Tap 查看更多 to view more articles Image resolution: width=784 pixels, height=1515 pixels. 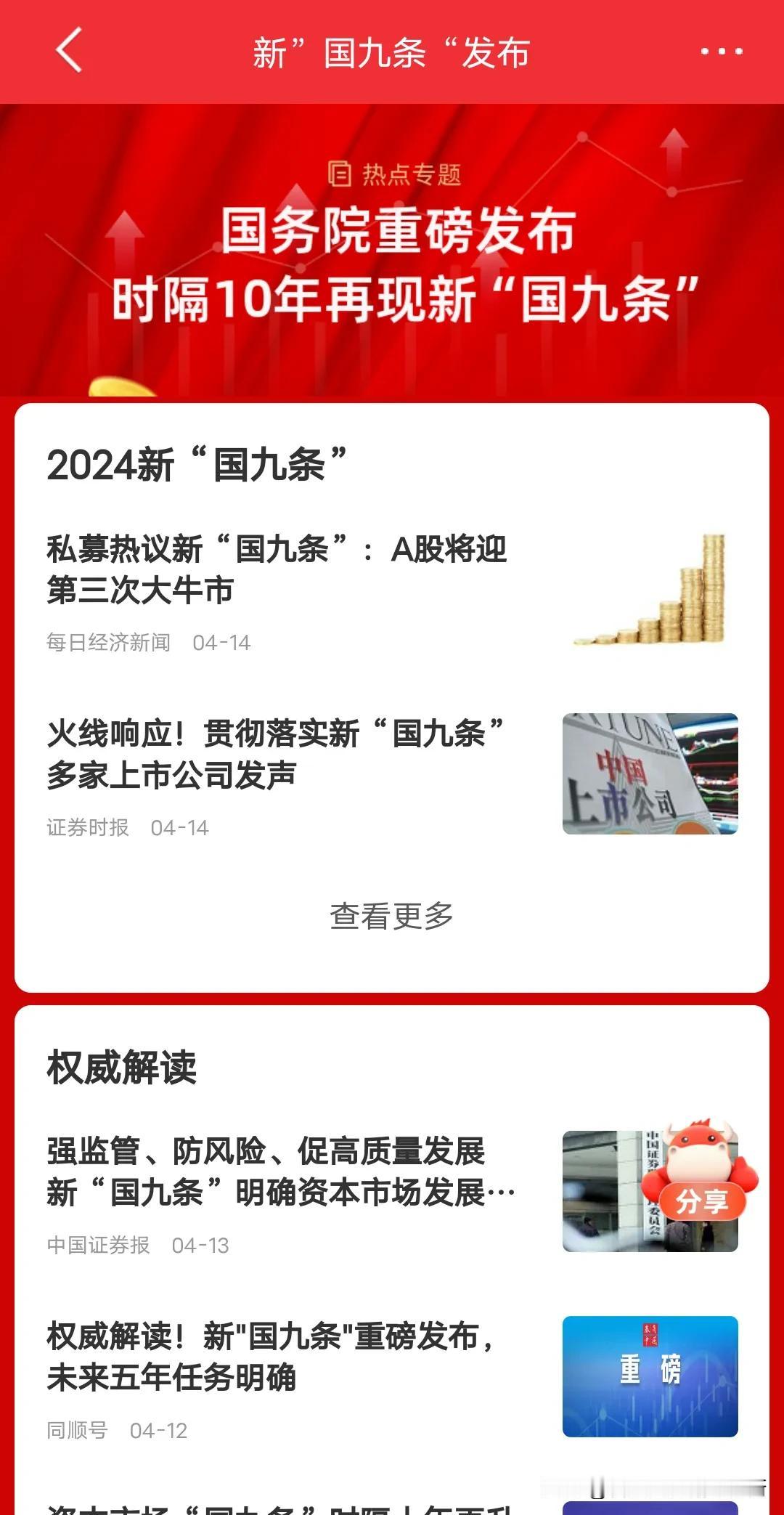coord(392,916)
